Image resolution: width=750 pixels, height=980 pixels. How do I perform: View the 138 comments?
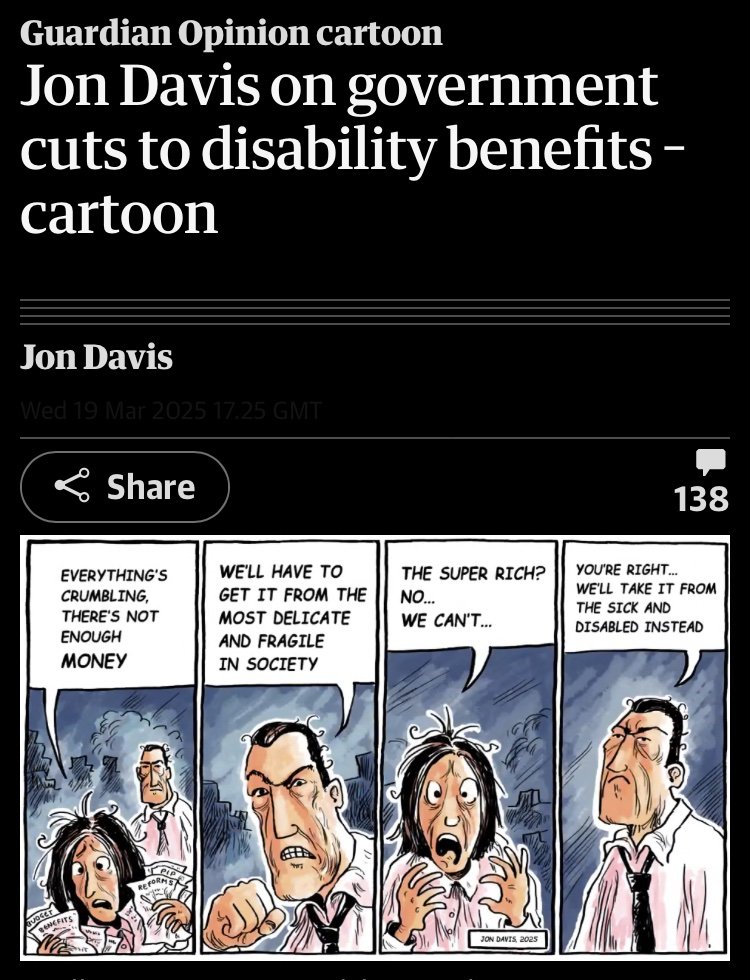tap(701, 481)
